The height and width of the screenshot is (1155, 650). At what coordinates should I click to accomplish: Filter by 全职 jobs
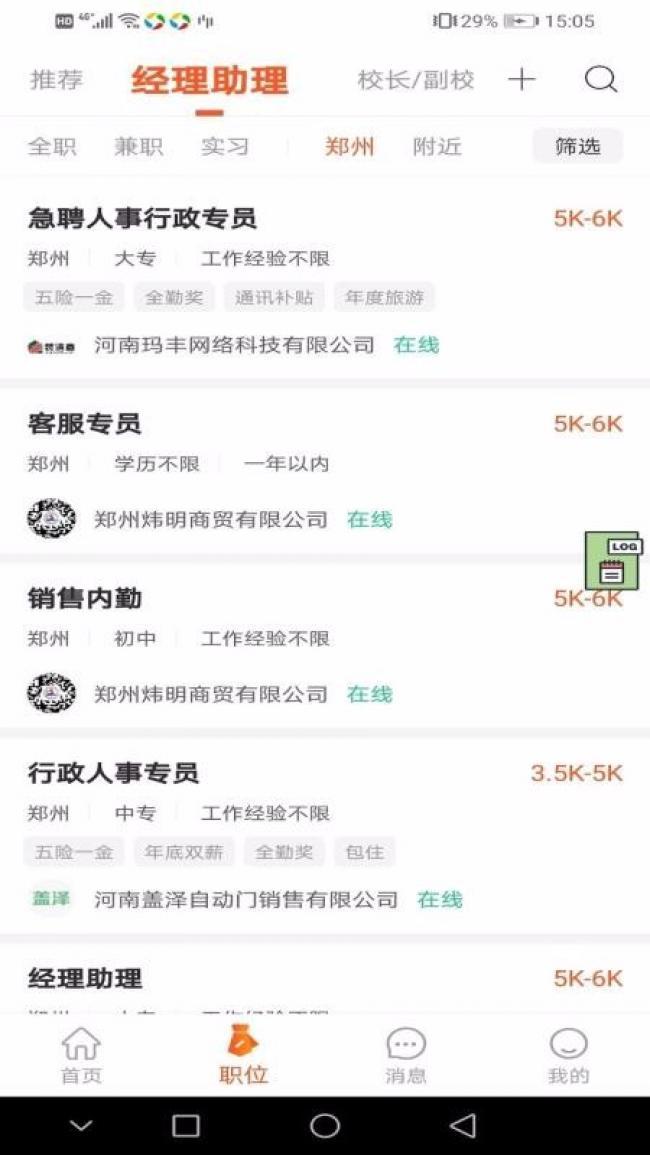pos(52,147)
